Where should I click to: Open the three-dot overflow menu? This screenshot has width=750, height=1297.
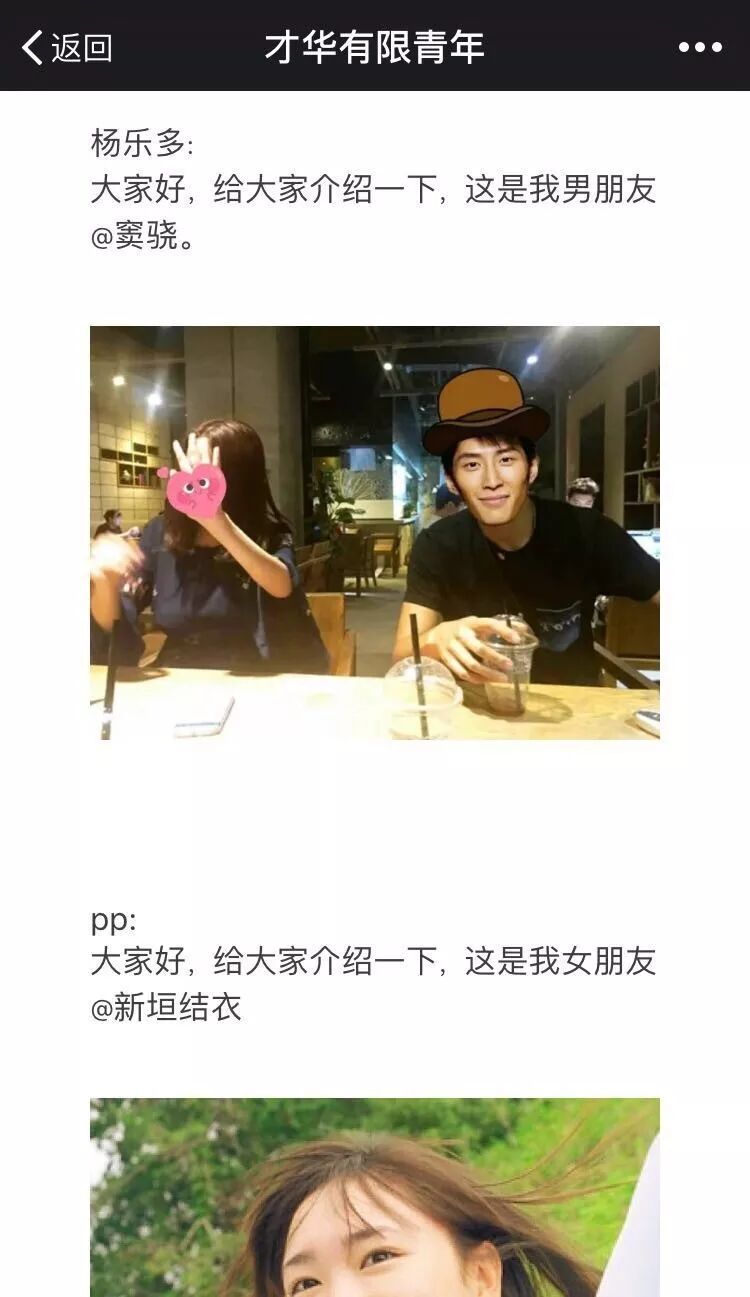[x=700, y=47]
